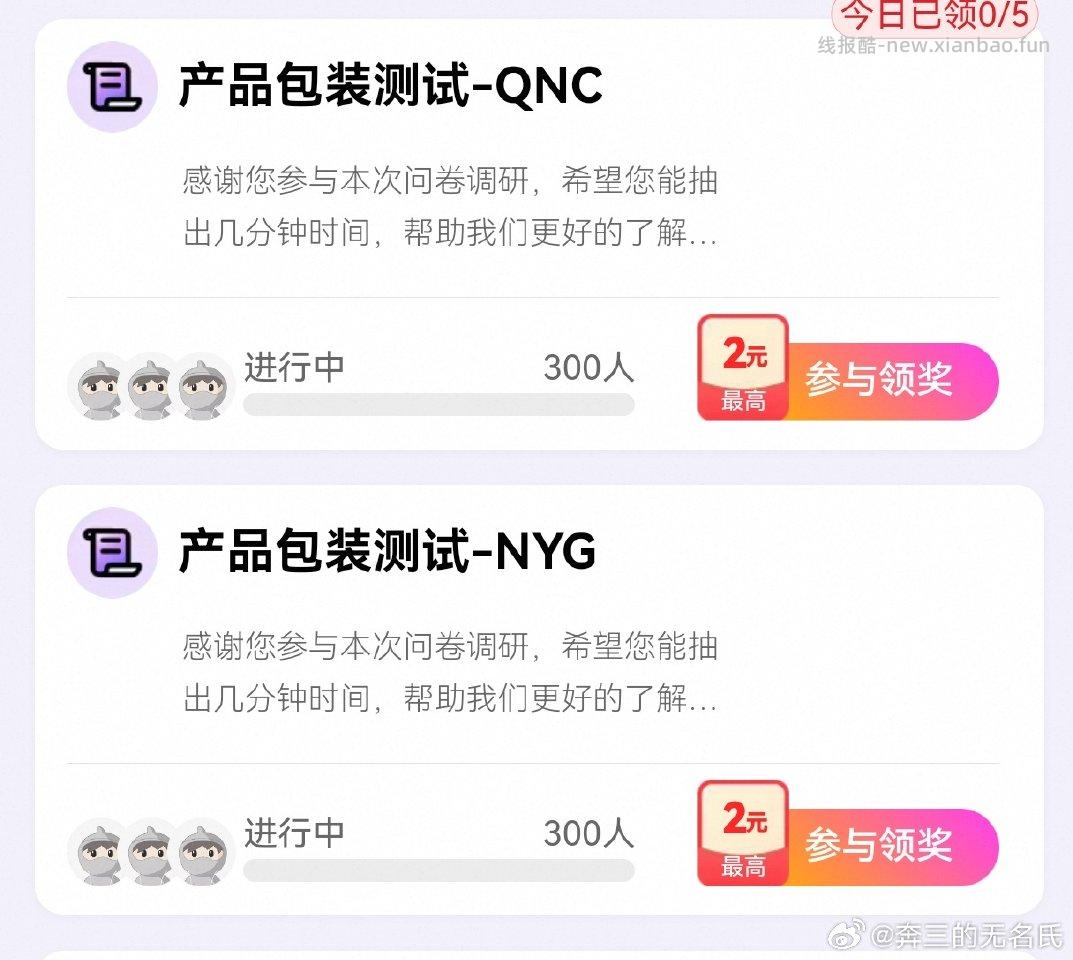
Task: Tap 参与领奖 for 产品包装测试-QNC
Action: [878, 380]
